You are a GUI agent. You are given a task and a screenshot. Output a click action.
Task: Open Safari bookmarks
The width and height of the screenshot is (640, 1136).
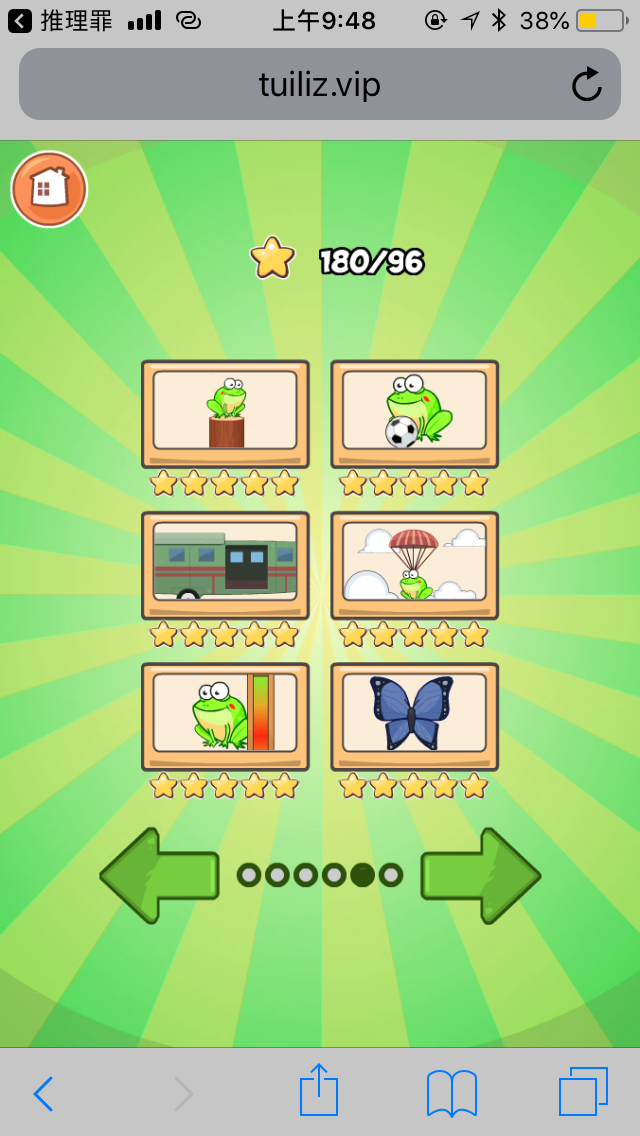[451, 1093]
